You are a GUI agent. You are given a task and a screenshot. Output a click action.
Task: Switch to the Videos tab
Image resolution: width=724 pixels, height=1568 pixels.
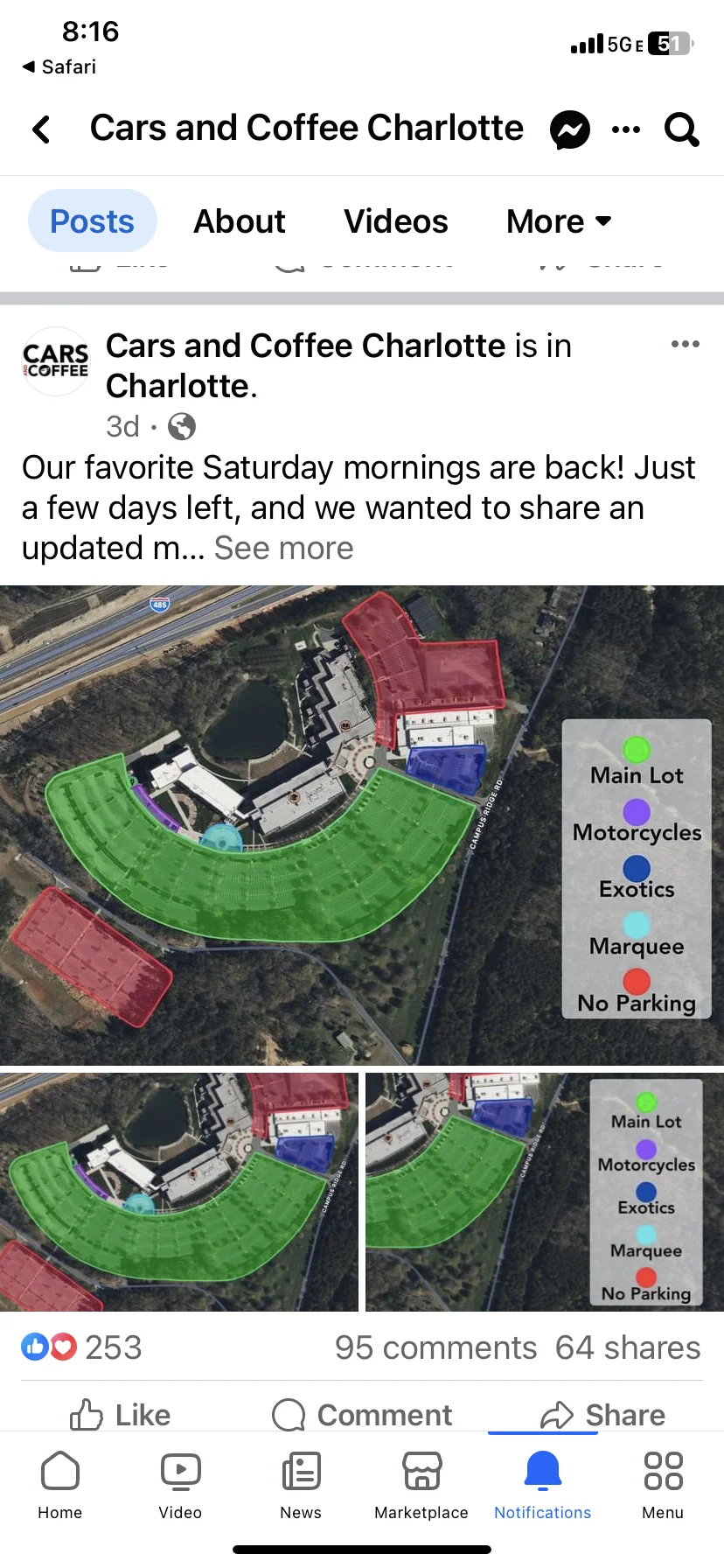pos(395,221)
